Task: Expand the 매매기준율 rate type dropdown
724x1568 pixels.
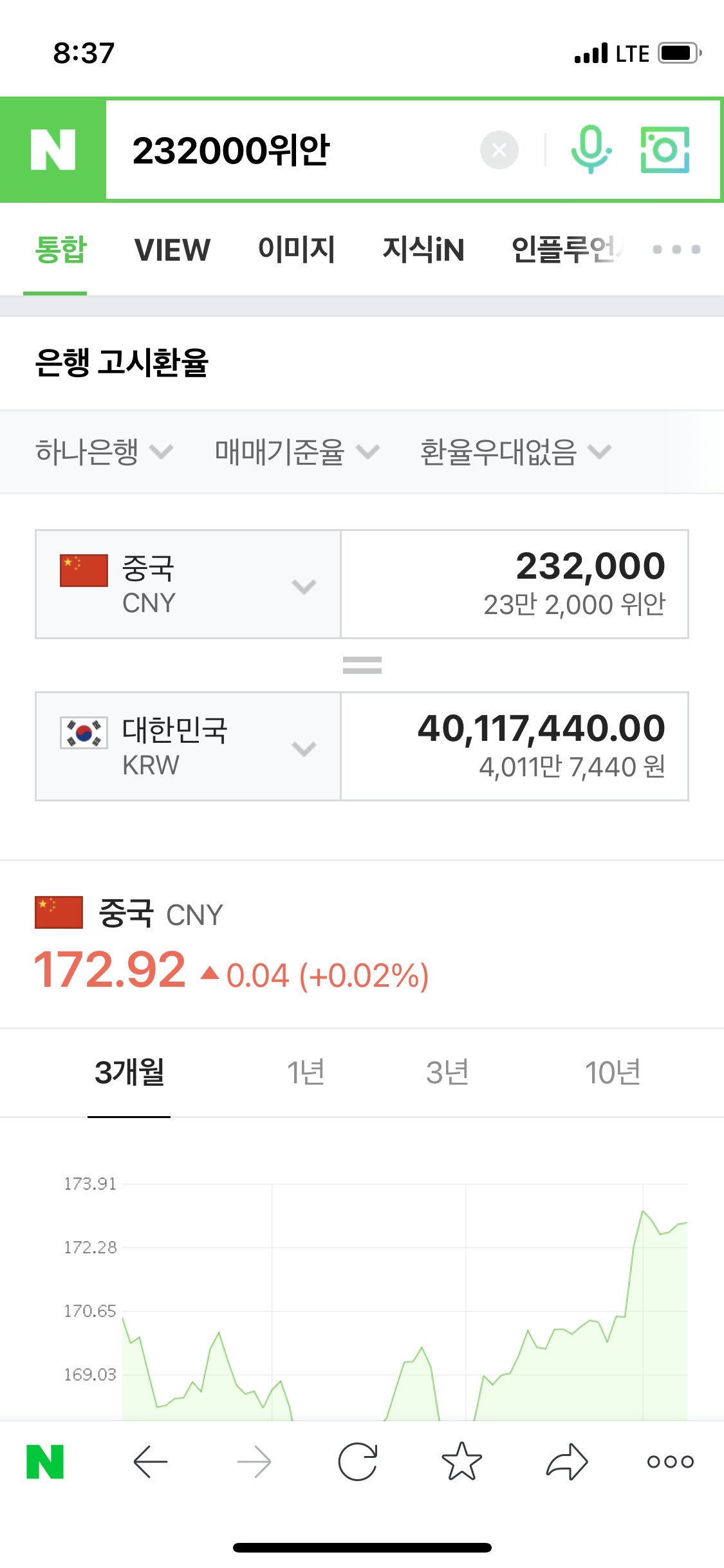Action: pos(297,452)
